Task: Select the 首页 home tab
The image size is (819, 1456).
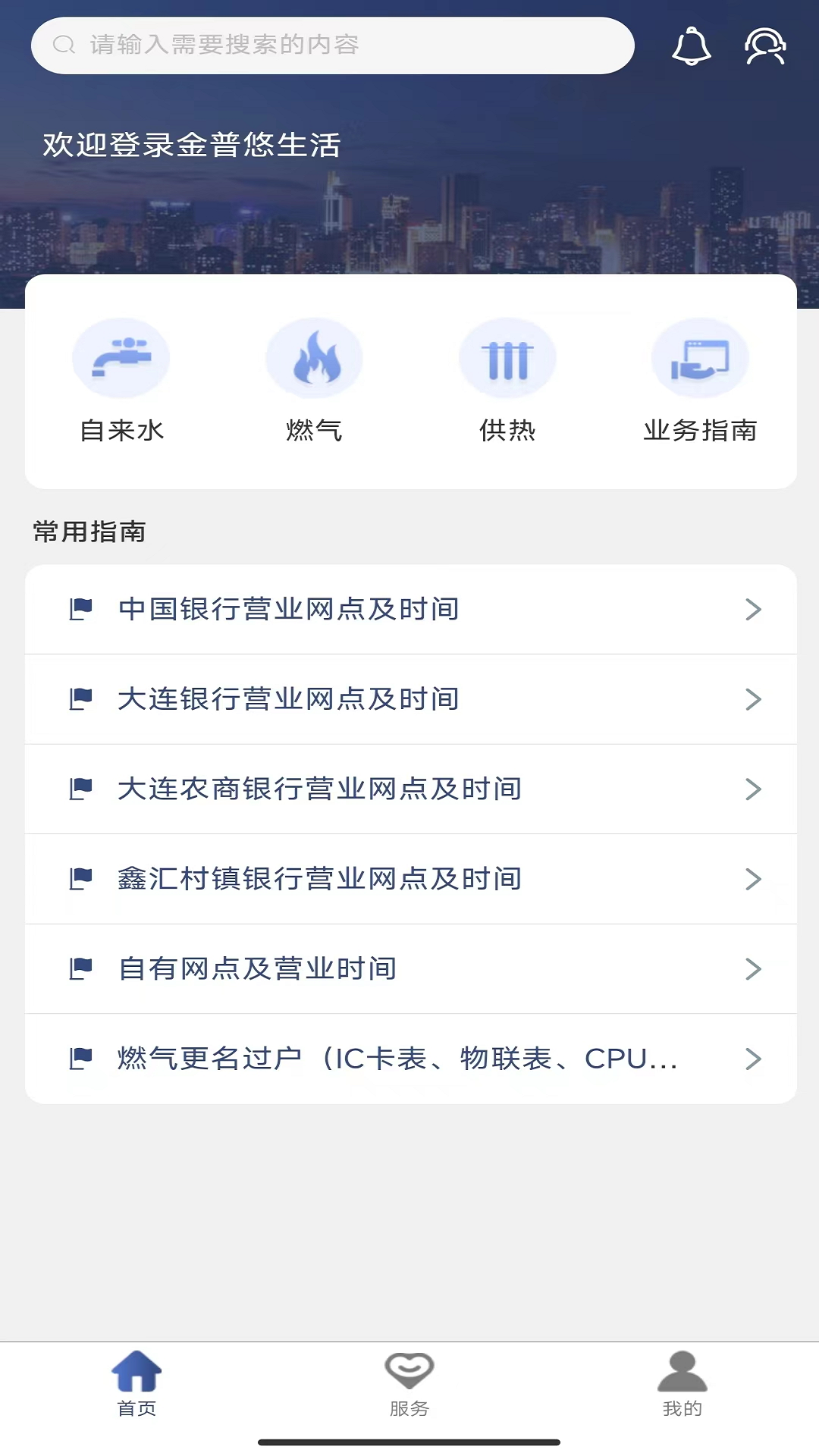Action: click(x=136, y=1384)
